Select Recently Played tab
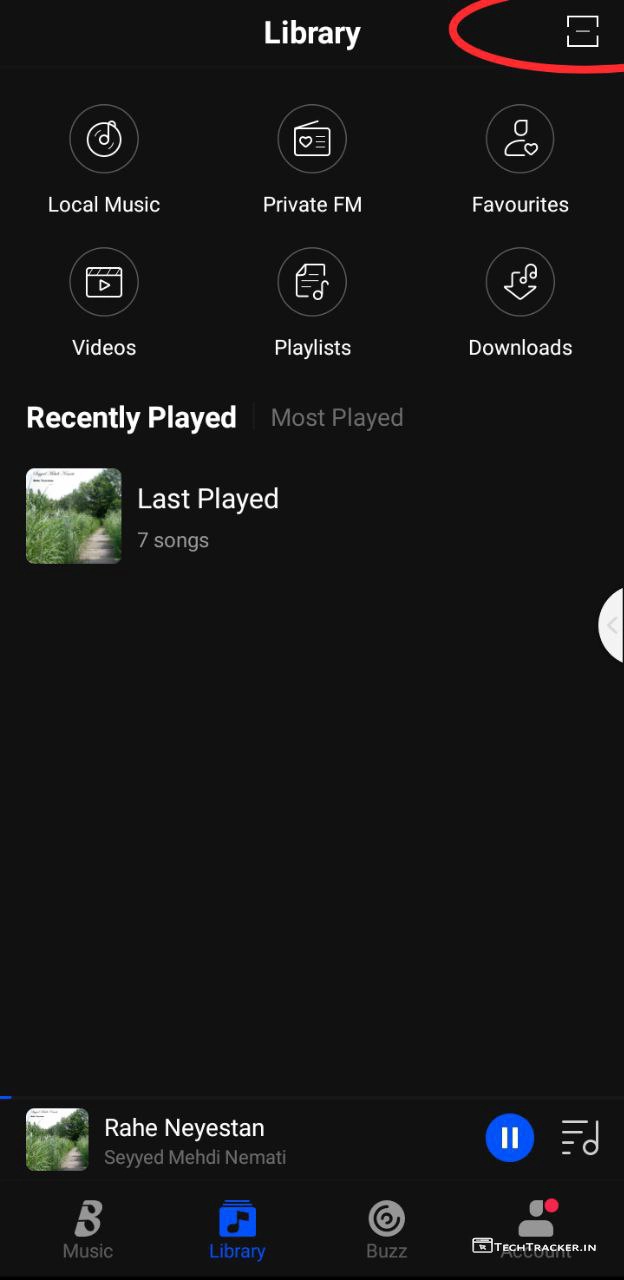 click(x=131, y=418)
